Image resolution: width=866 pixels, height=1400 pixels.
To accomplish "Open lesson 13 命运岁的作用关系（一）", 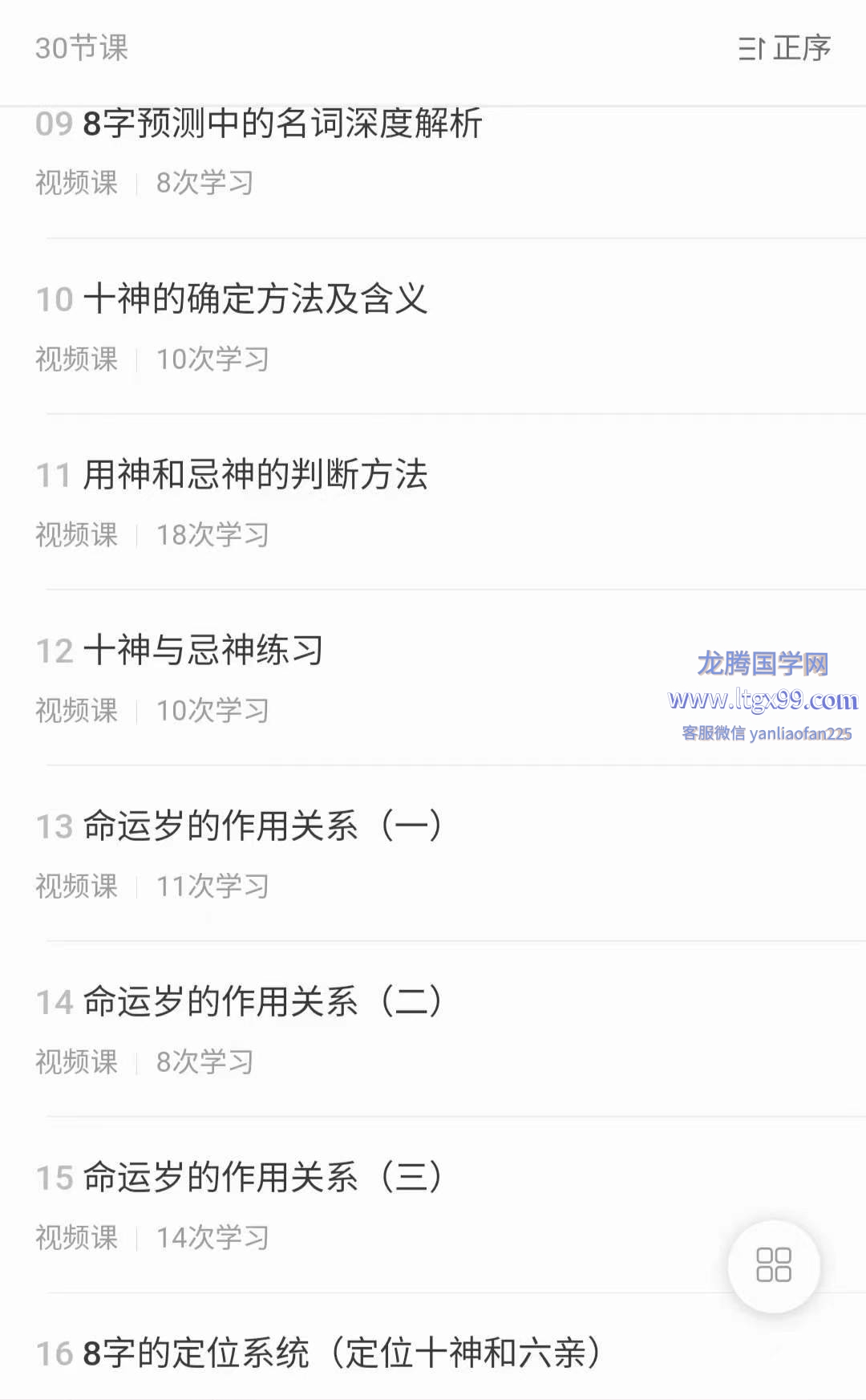I will pos(433,854).
